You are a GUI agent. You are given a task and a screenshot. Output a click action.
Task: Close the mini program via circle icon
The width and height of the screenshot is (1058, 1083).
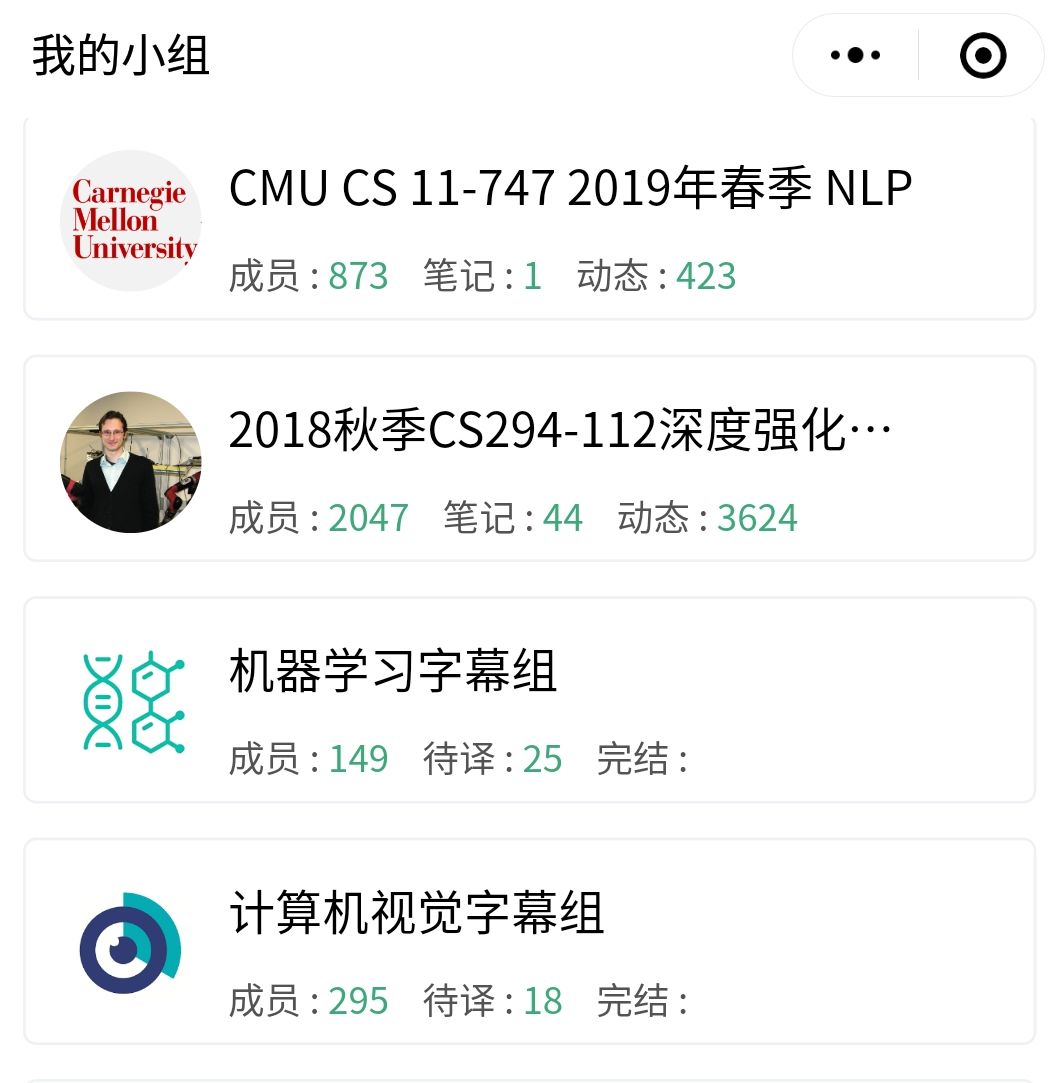click(982, 56)
